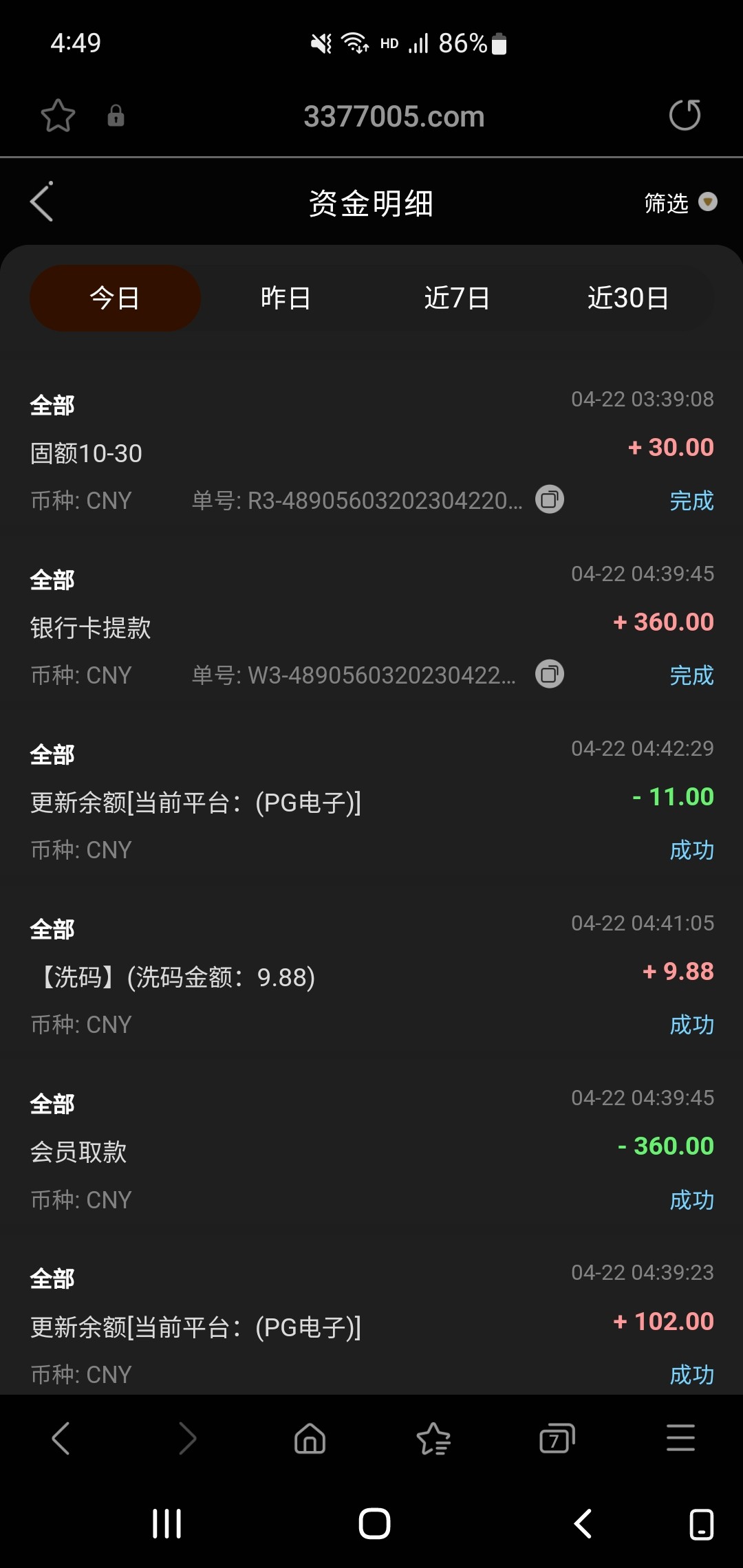Switch to the 昨日 tab
Viewport: 743px width, 1568px height.
pyautogui.click(x=286, y=297)
